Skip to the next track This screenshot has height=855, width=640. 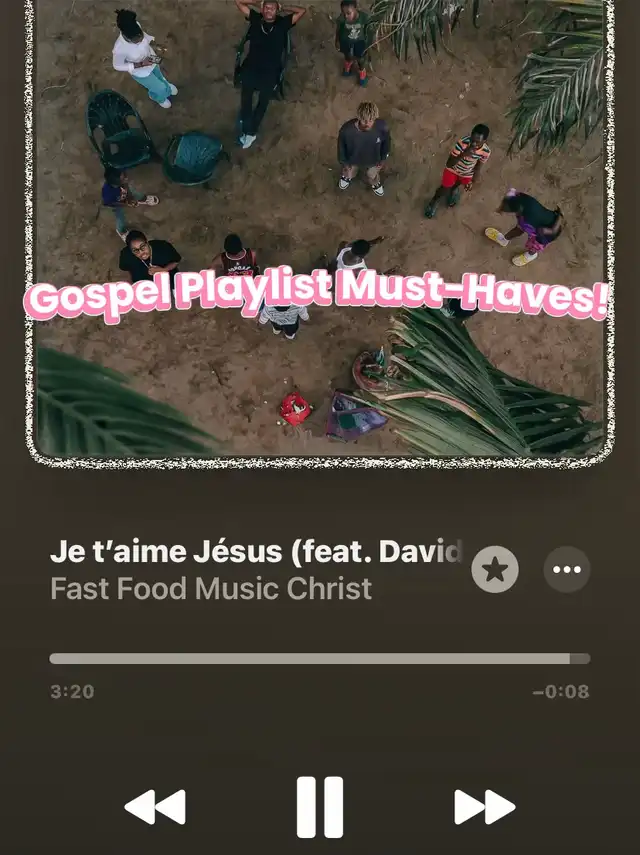484,806
